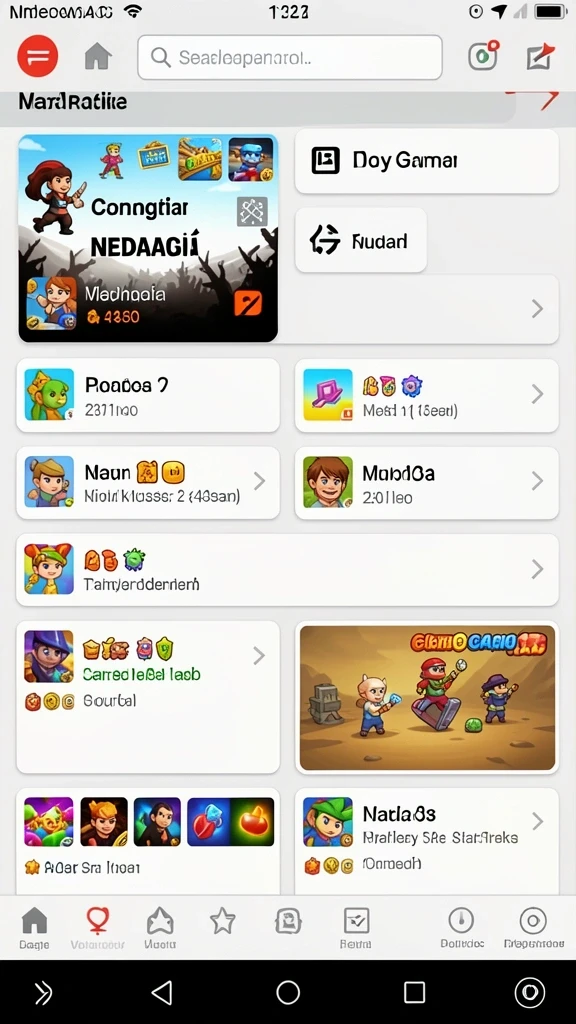Viewport: 576px width, 1024px height.
Task: Open the Doy Gamar button
Action: pyautogui.click(x=426, y=161)
